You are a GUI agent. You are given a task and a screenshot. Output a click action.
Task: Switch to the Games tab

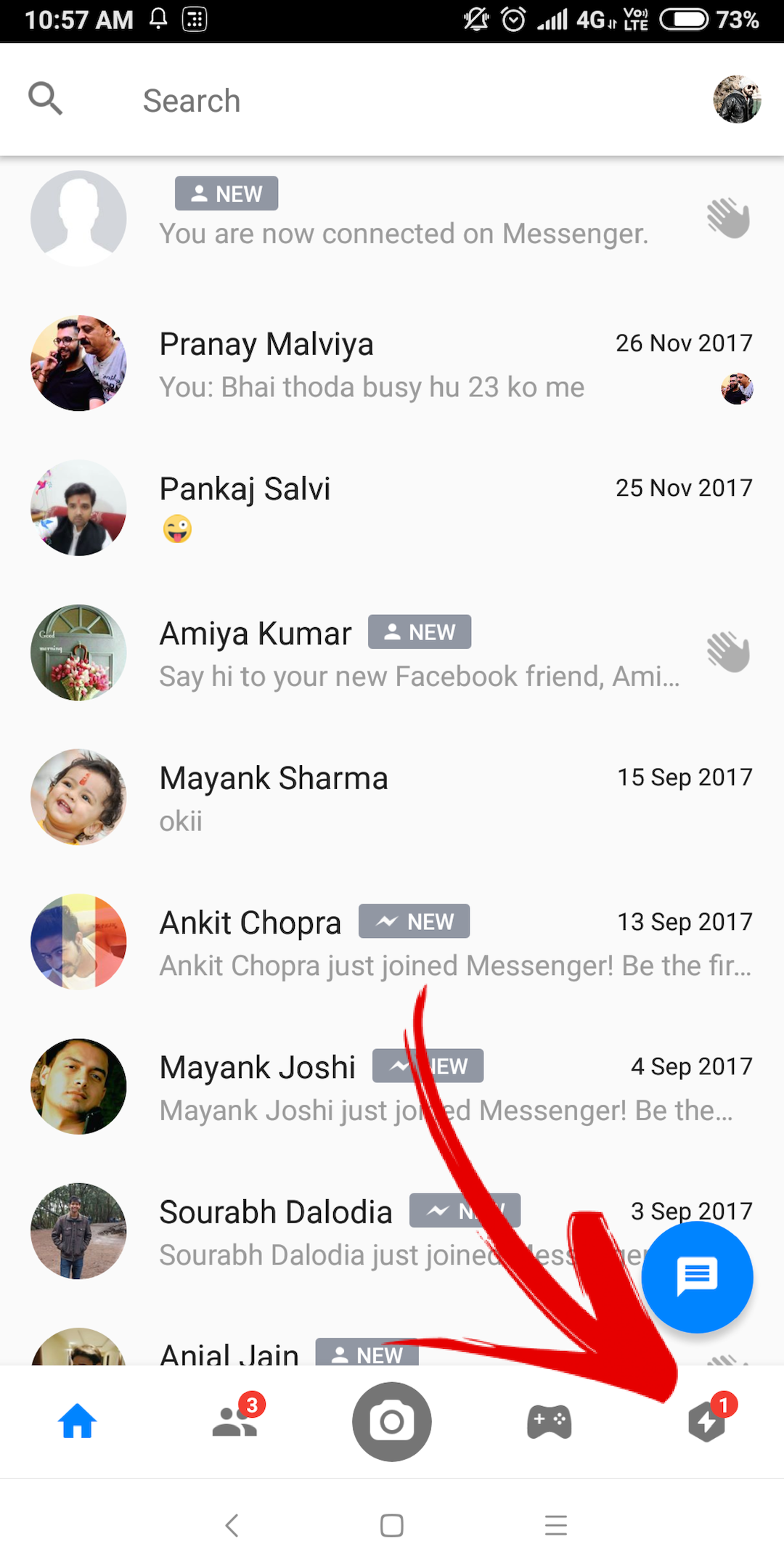(x=549, y=1421)
